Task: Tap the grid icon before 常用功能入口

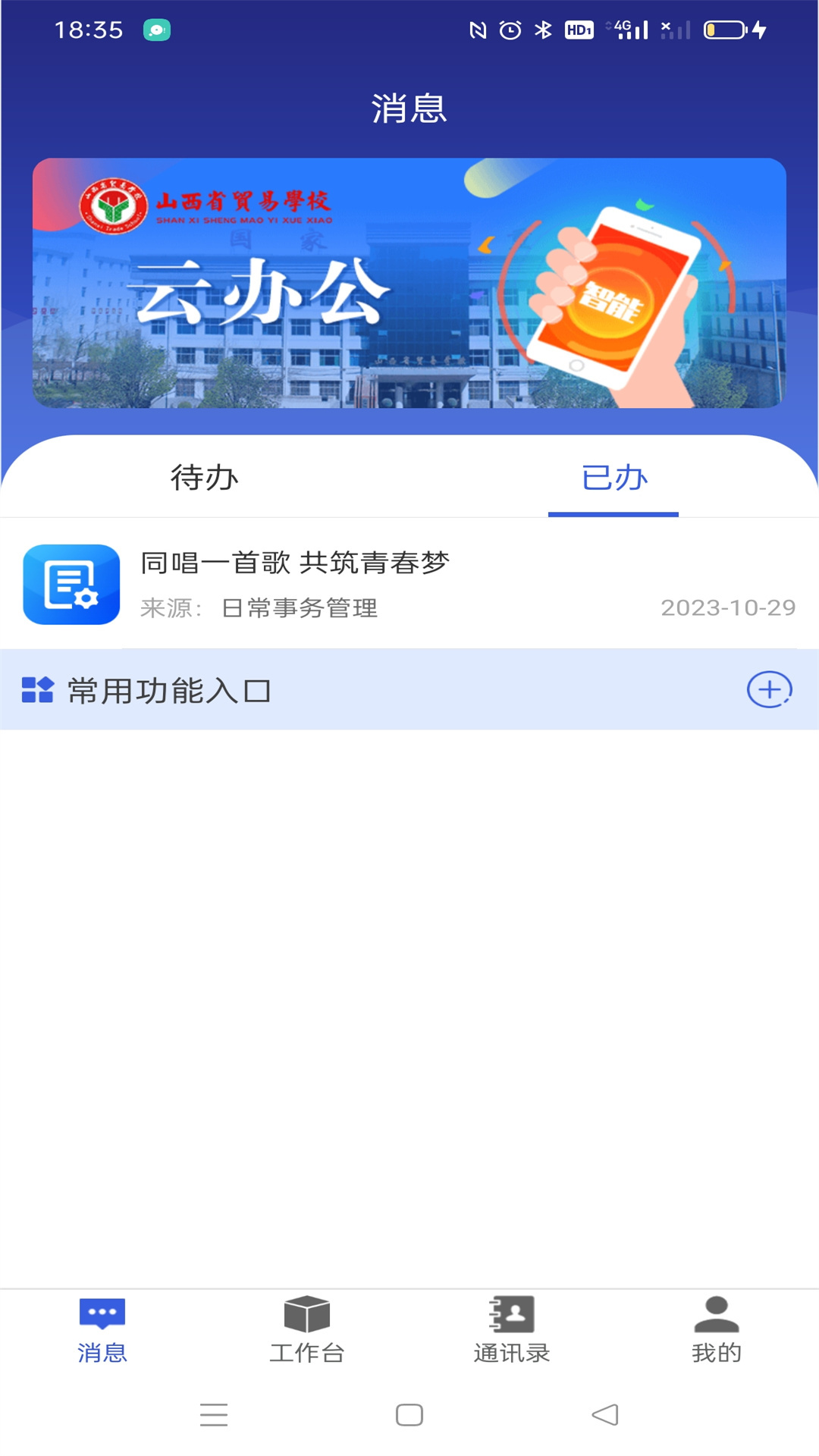Action: pyautogui.click(x=36, y=689)
